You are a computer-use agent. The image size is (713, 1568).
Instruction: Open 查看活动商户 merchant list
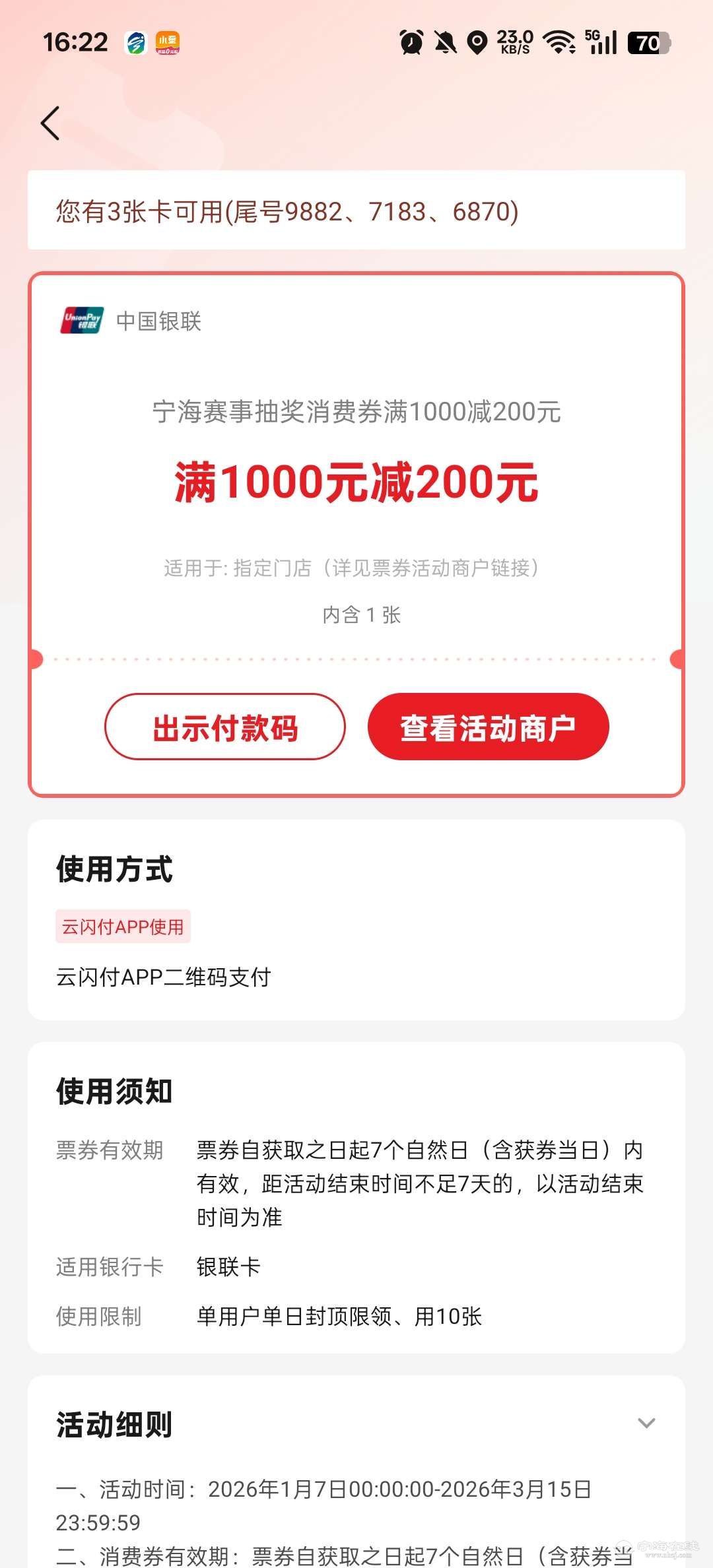click(x=488, y=727)
